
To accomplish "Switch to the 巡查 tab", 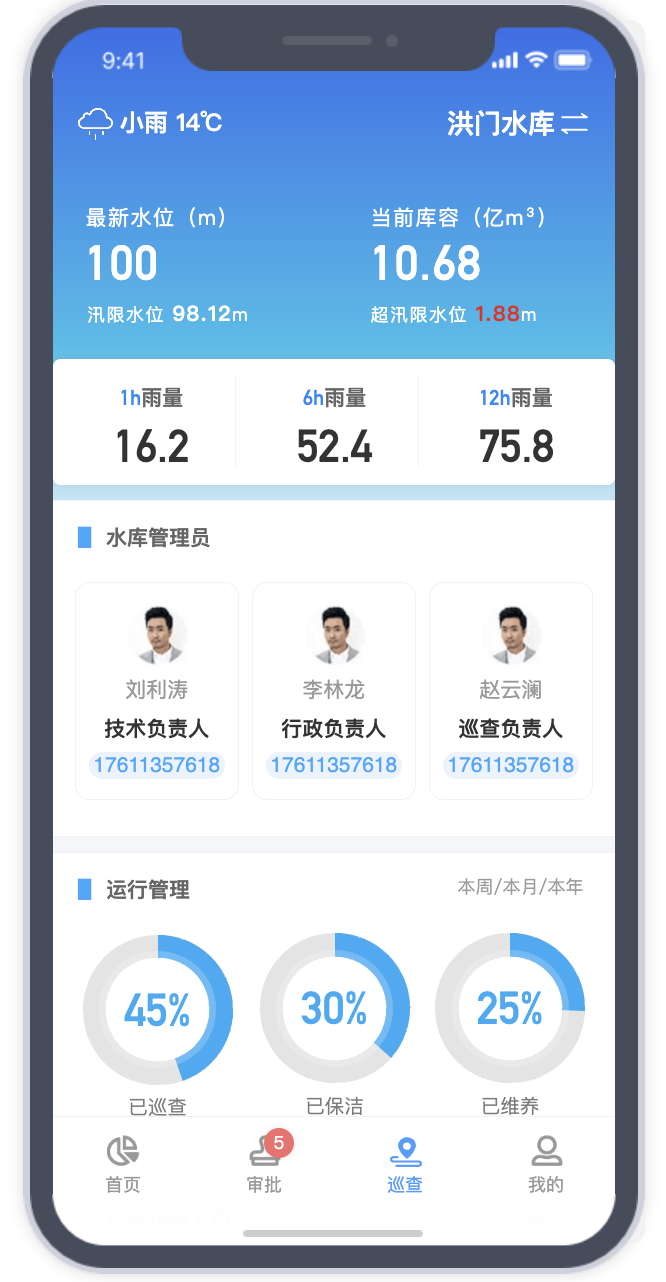I will coord(405,1164).
